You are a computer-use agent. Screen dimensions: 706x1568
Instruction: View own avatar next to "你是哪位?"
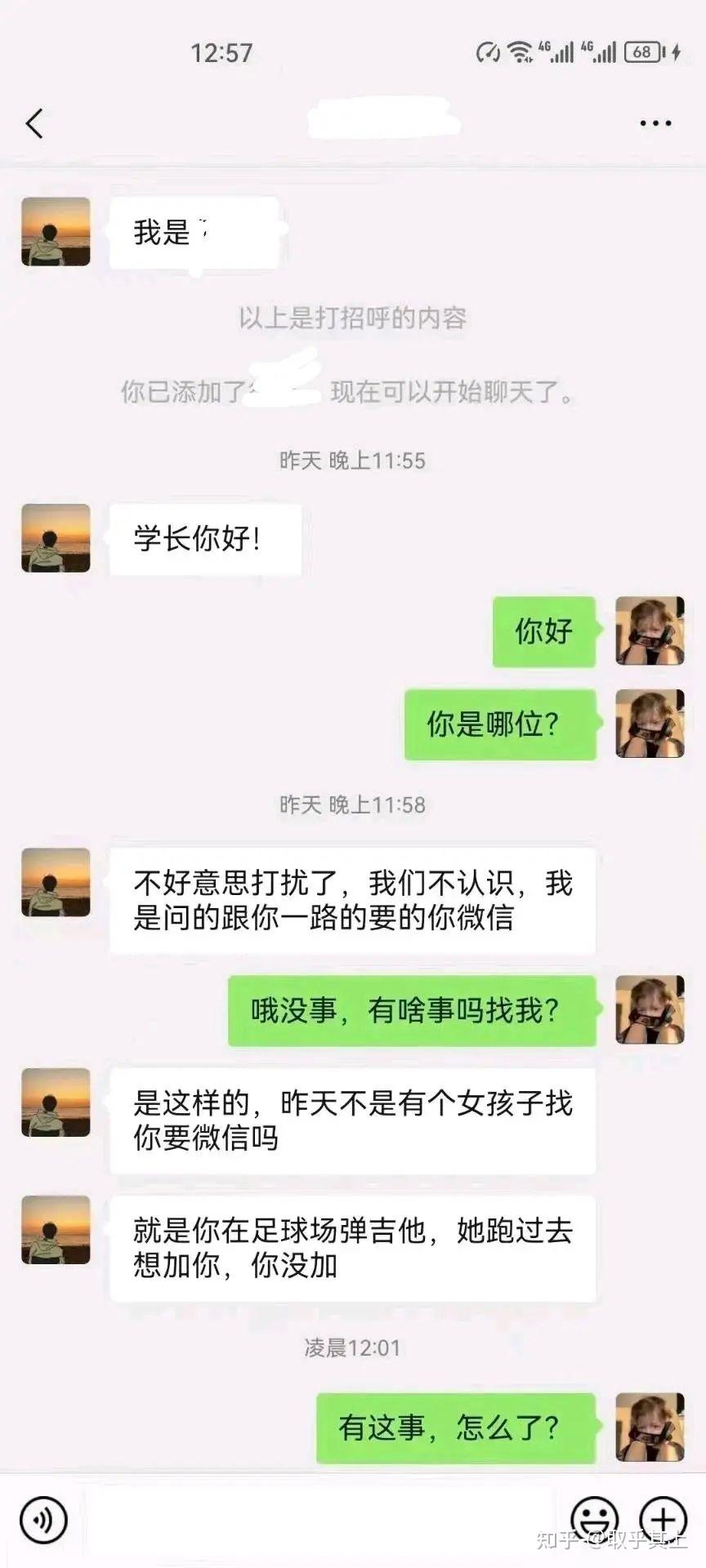[650, 724]
